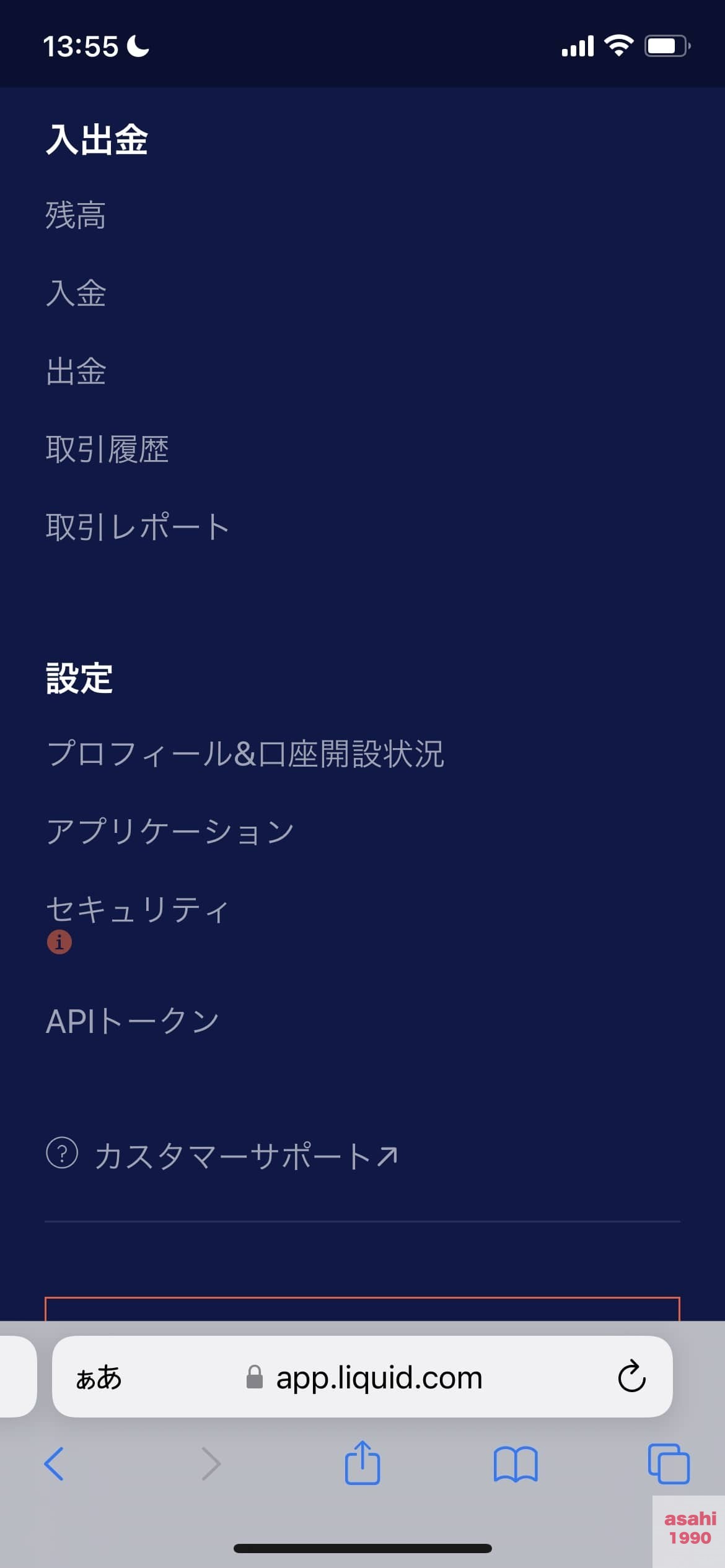The image size is (725, 1568).
Task: Open the 残高 balance page
Action: click(x=76, y=216)
